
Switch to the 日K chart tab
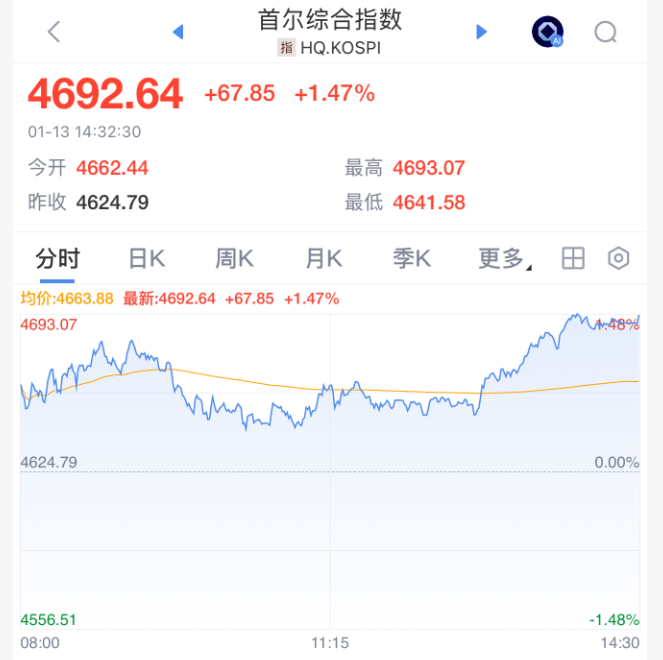[146, 259]
